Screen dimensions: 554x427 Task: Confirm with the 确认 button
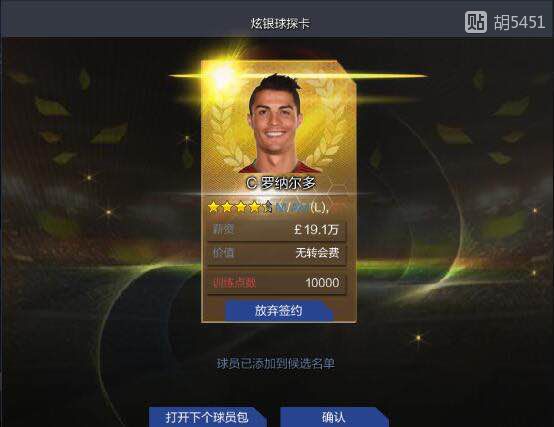(334, 417)
